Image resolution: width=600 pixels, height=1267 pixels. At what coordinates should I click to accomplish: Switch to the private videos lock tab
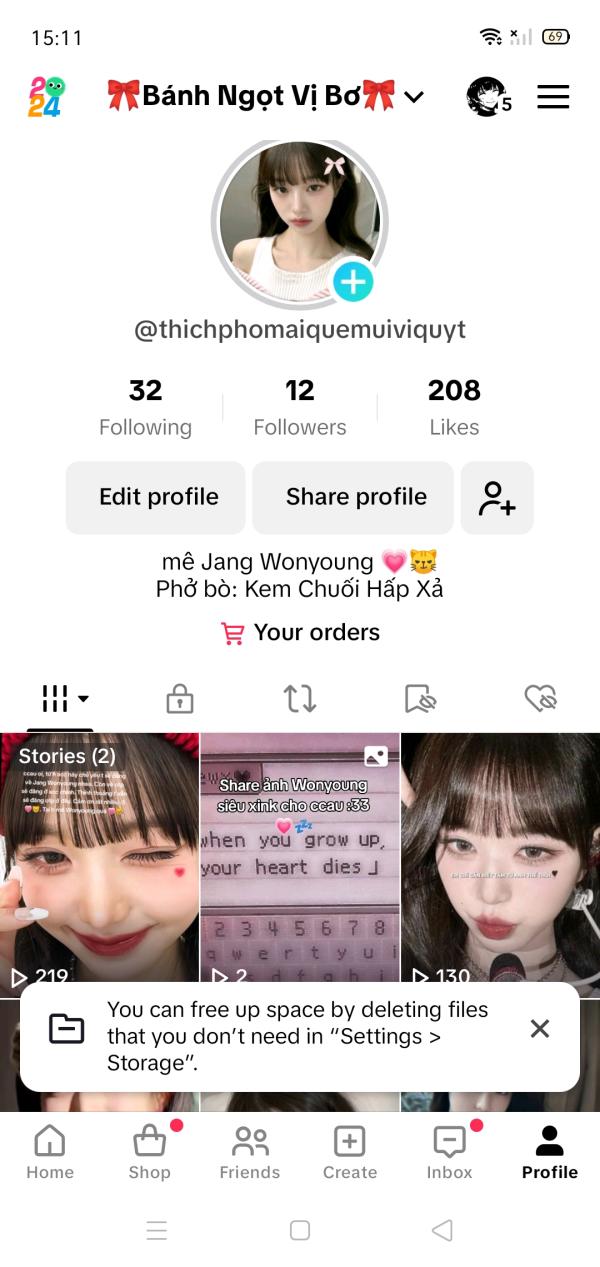click(x=180, y=698)
